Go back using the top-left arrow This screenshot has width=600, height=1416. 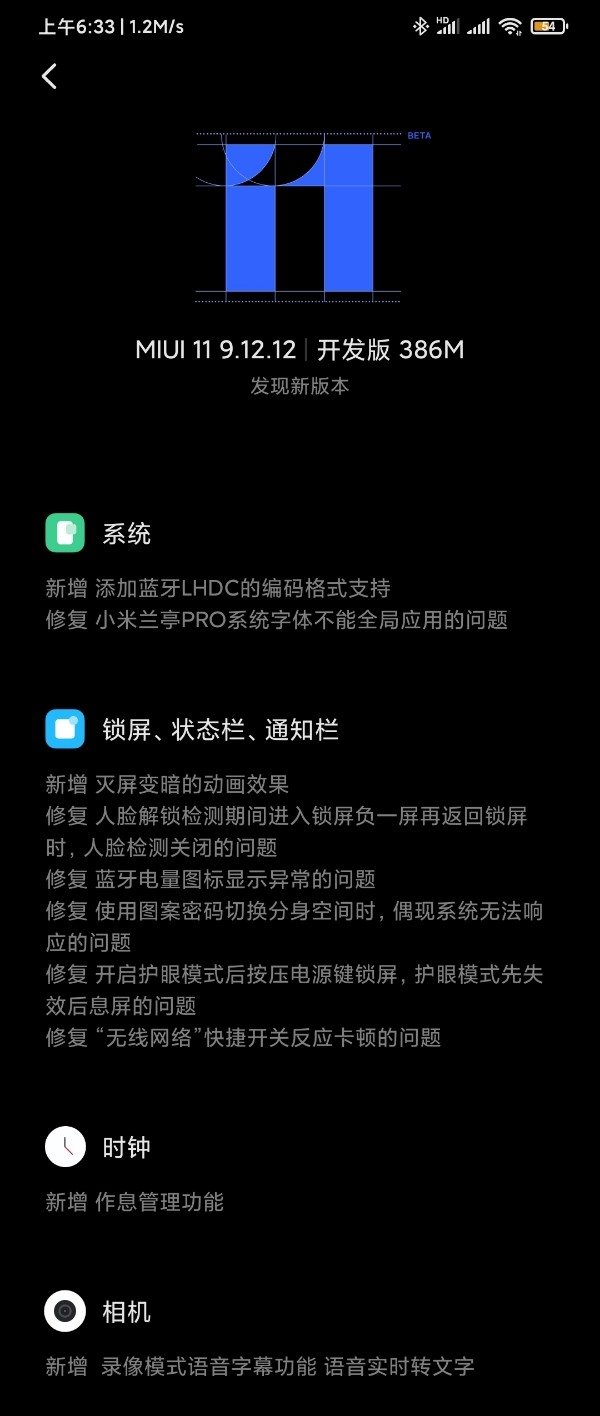49,76
